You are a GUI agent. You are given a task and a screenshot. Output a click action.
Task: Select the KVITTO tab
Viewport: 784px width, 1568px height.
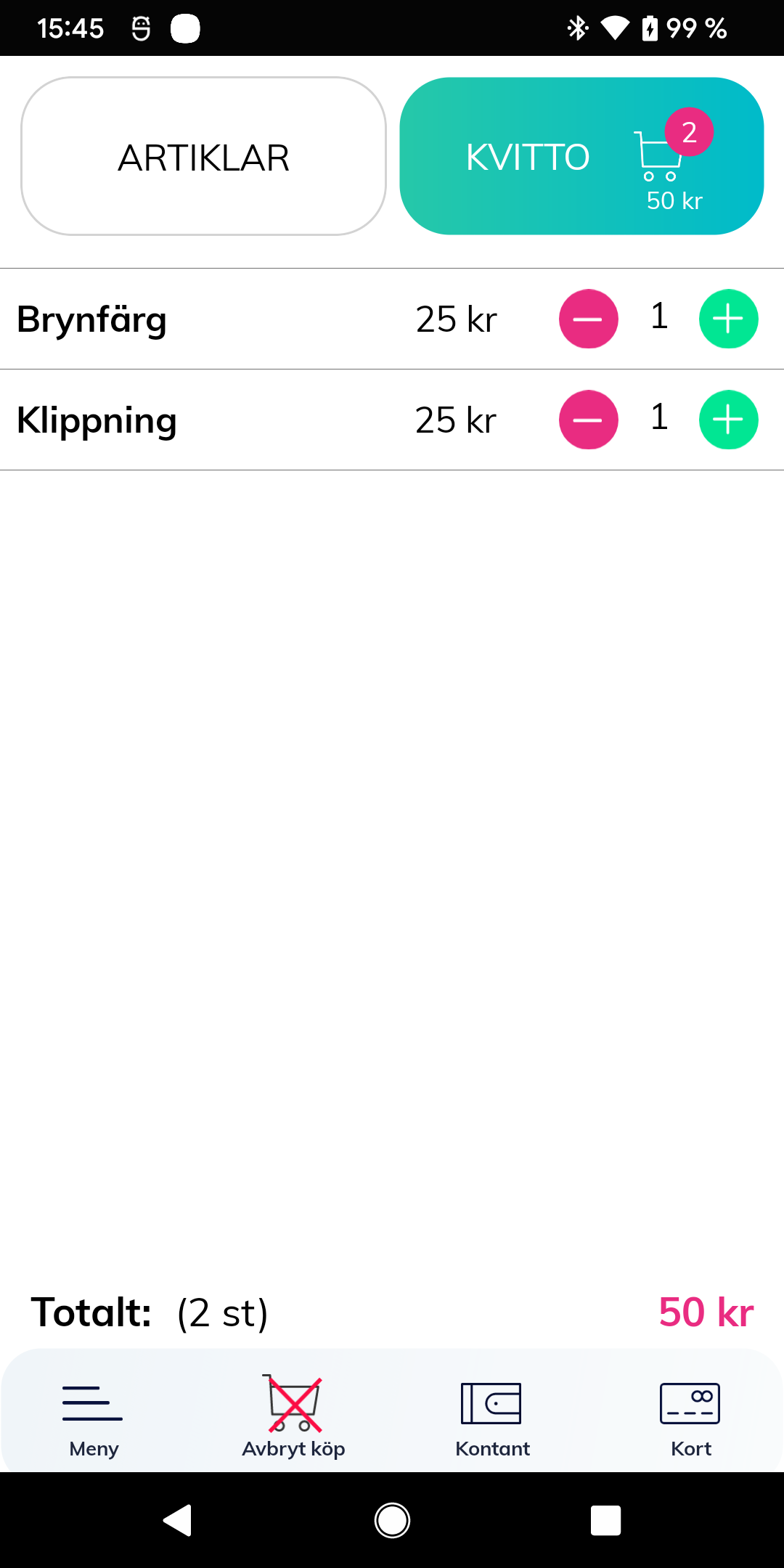click(581, 156)
